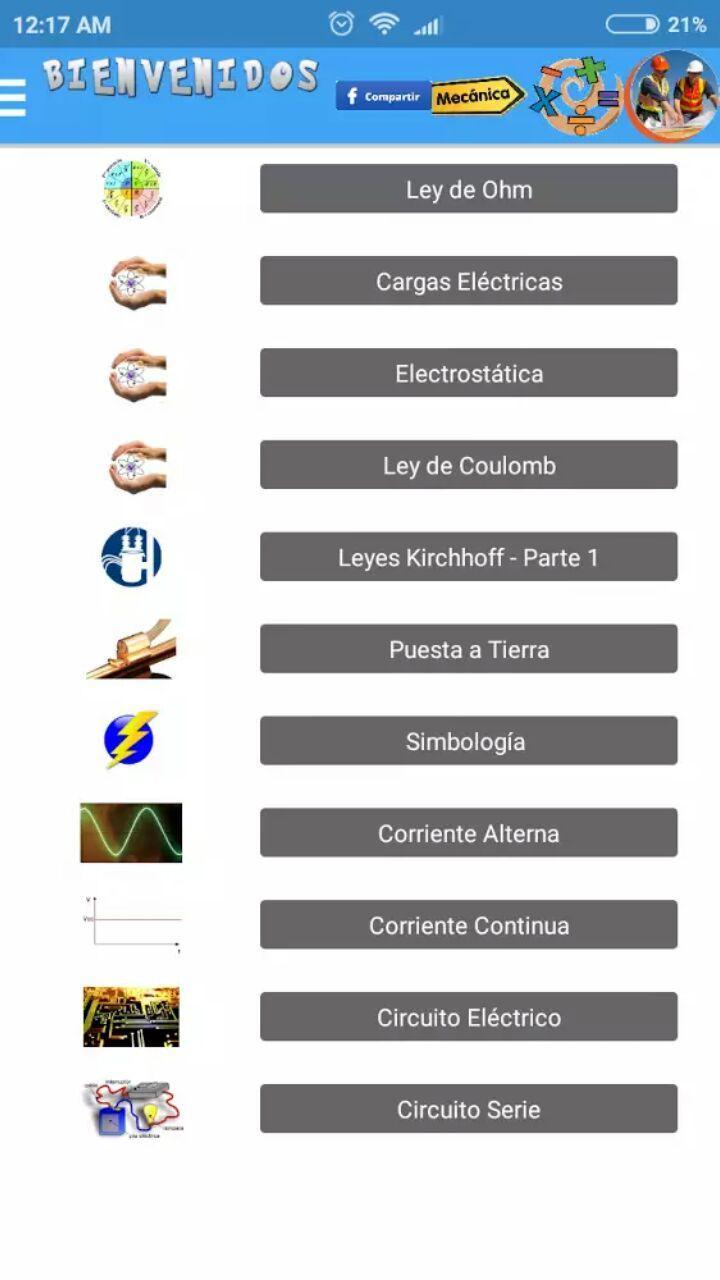
Task: Share the app via Facebook Compartir
Action: (383, 96)
